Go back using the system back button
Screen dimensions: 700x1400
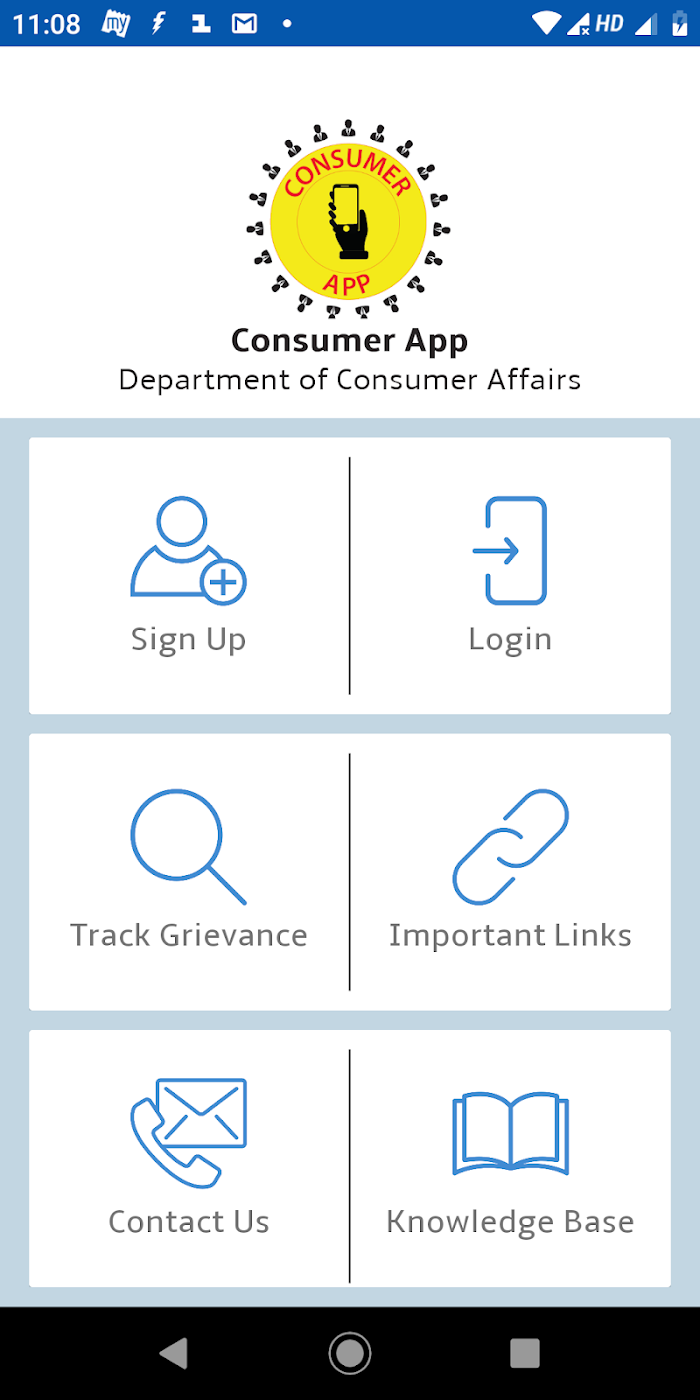point(174,1353)
